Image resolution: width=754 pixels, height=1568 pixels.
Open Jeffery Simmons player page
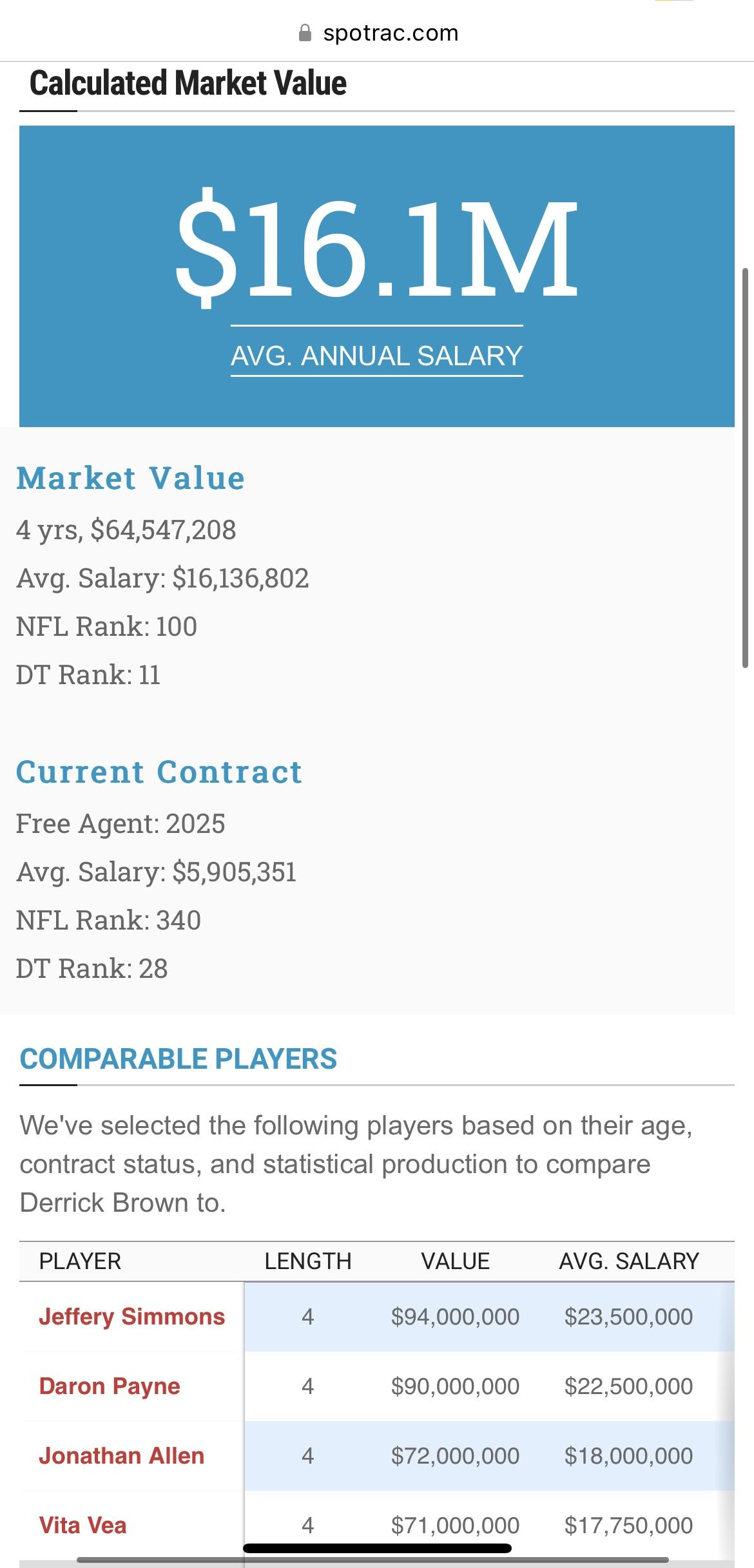pyautogui.click(x=132, y=1316)
